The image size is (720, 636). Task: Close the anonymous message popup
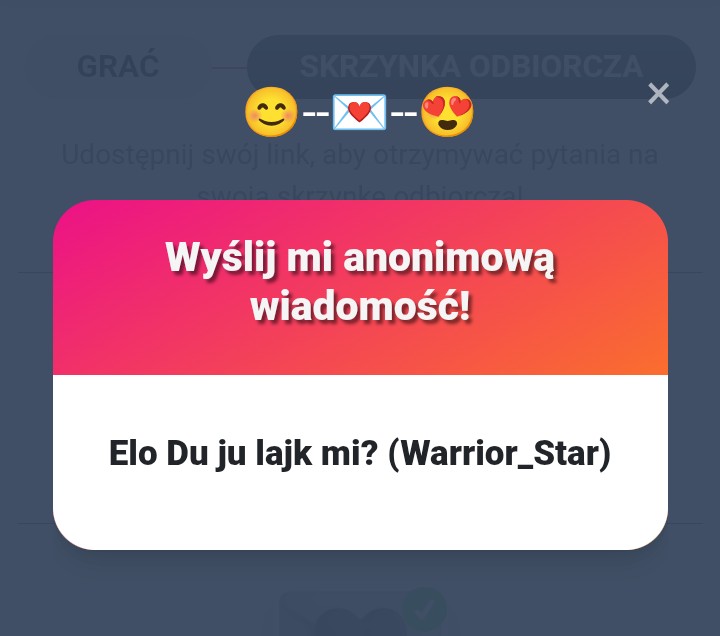pos(658,94)
